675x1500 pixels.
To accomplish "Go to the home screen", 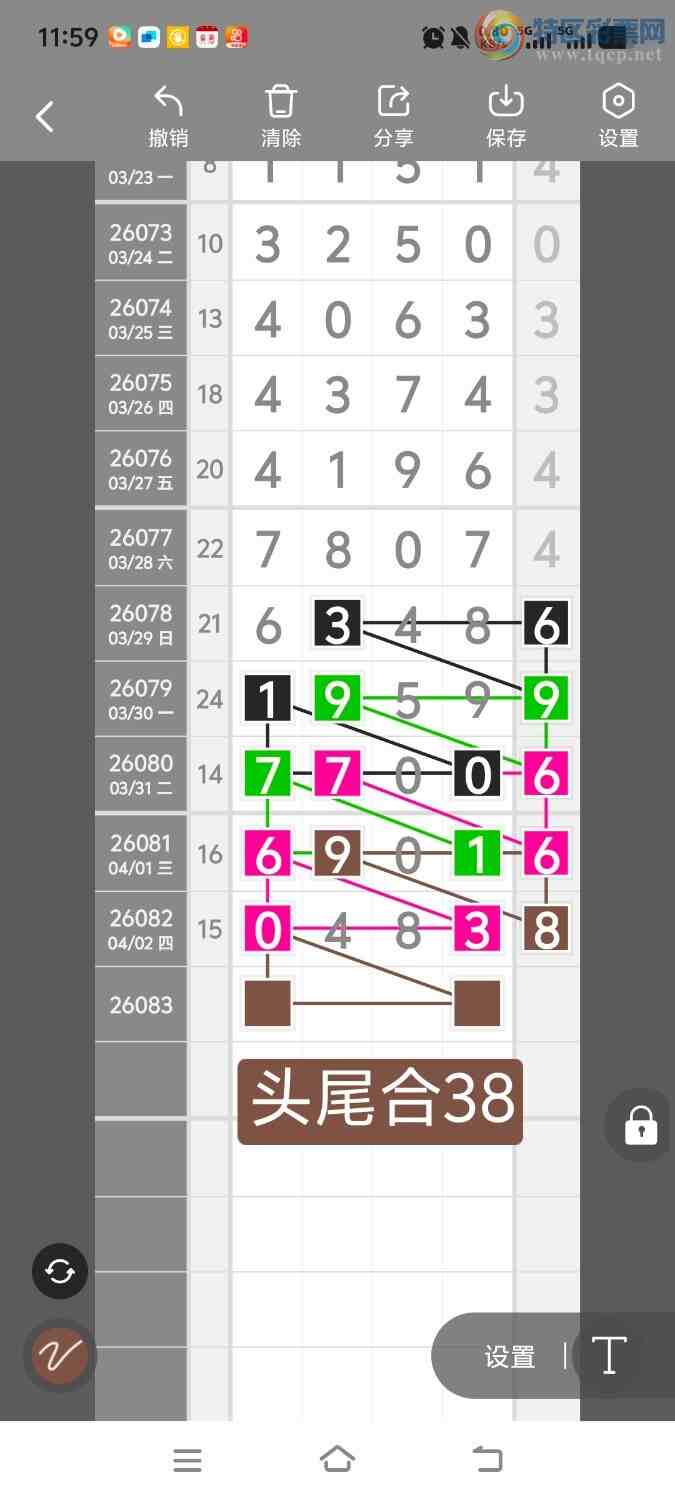I will [337, 1460].
